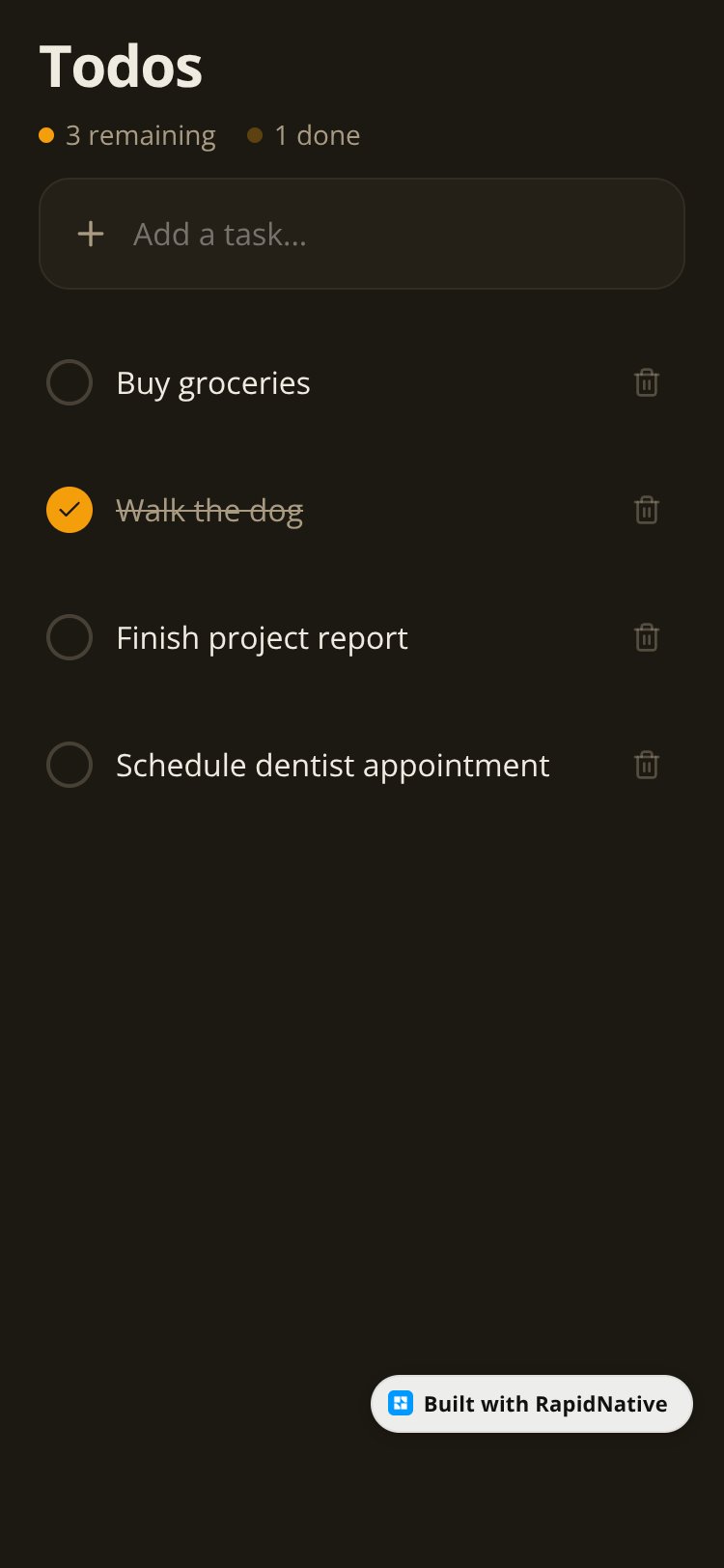
Task: Mark Finish project report as done
Action: point(70,637)
